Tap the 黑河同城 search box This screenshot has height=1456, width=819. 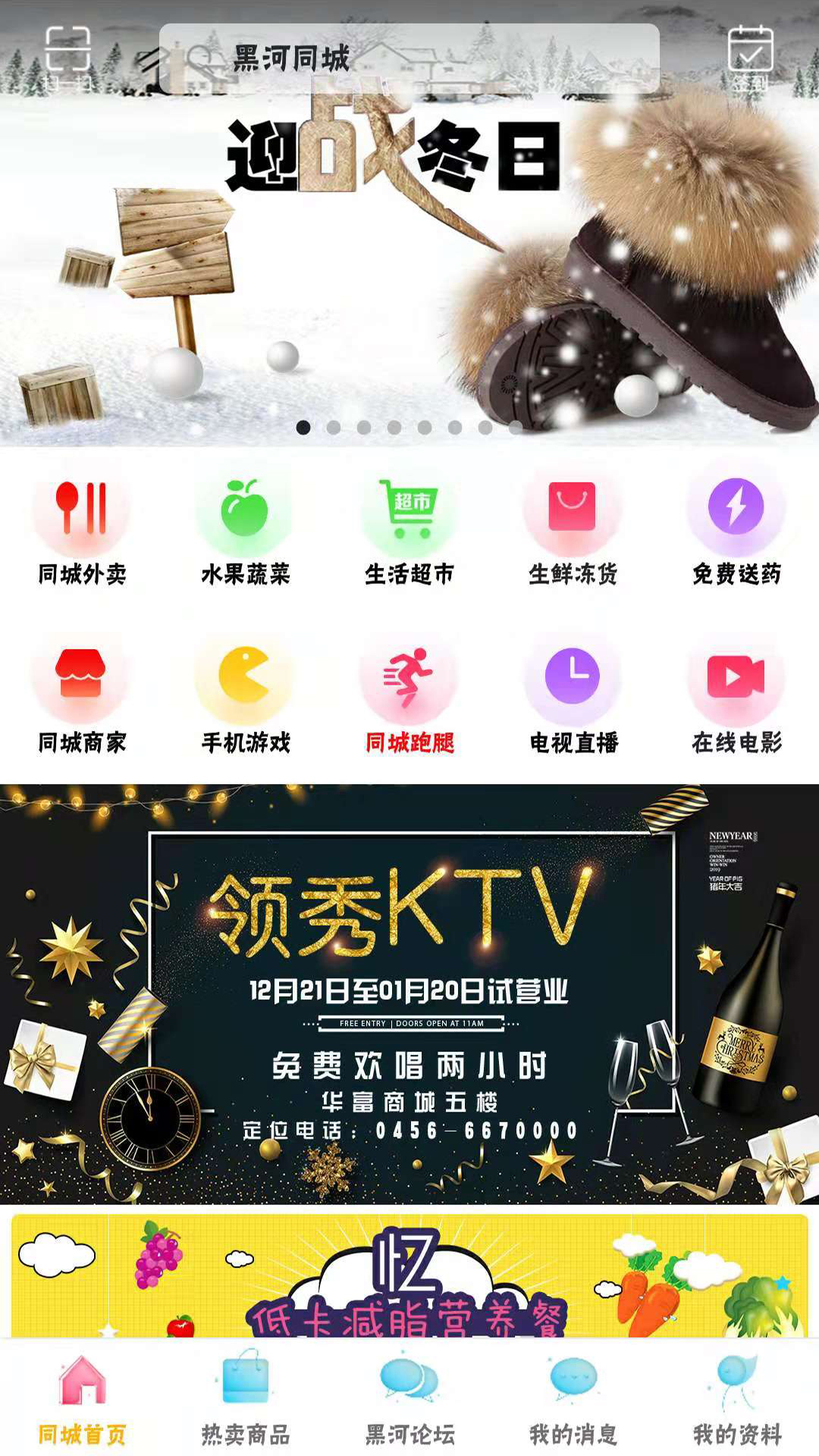click(x=409, y=58)
